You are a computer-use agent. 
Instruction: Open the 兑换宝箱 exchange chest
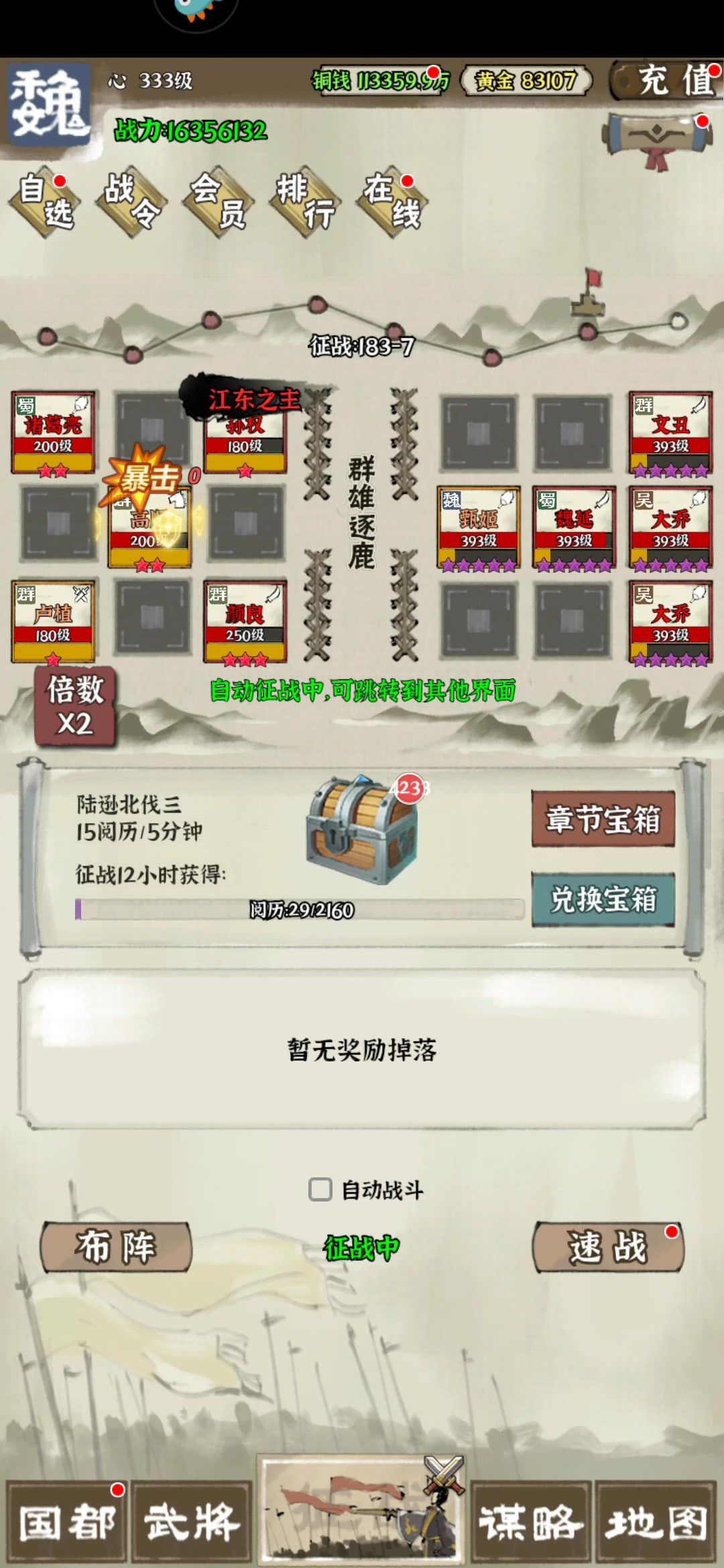[603, 899]
